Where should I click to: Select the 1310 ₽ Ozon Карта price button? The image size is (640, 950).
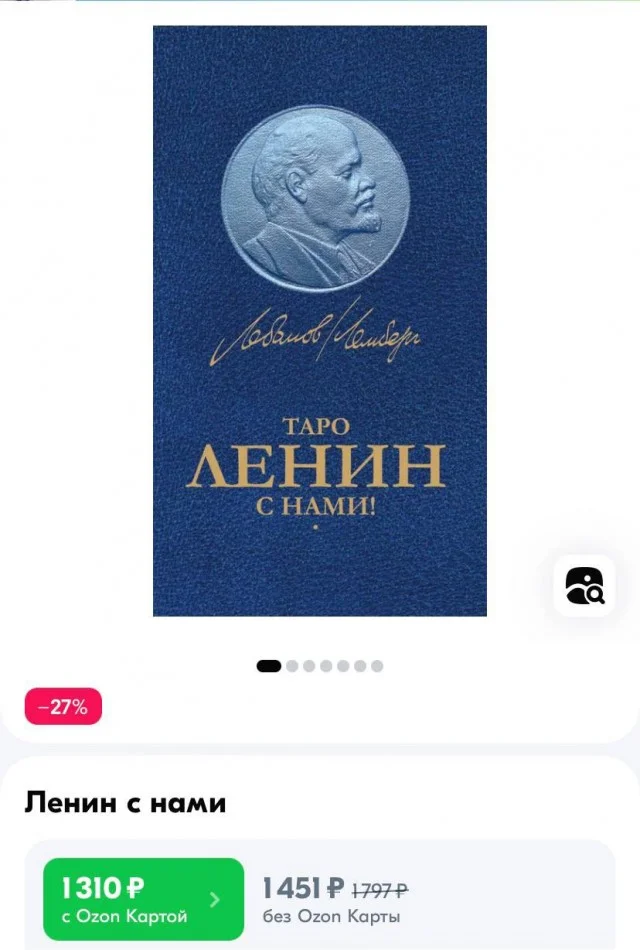143,899
